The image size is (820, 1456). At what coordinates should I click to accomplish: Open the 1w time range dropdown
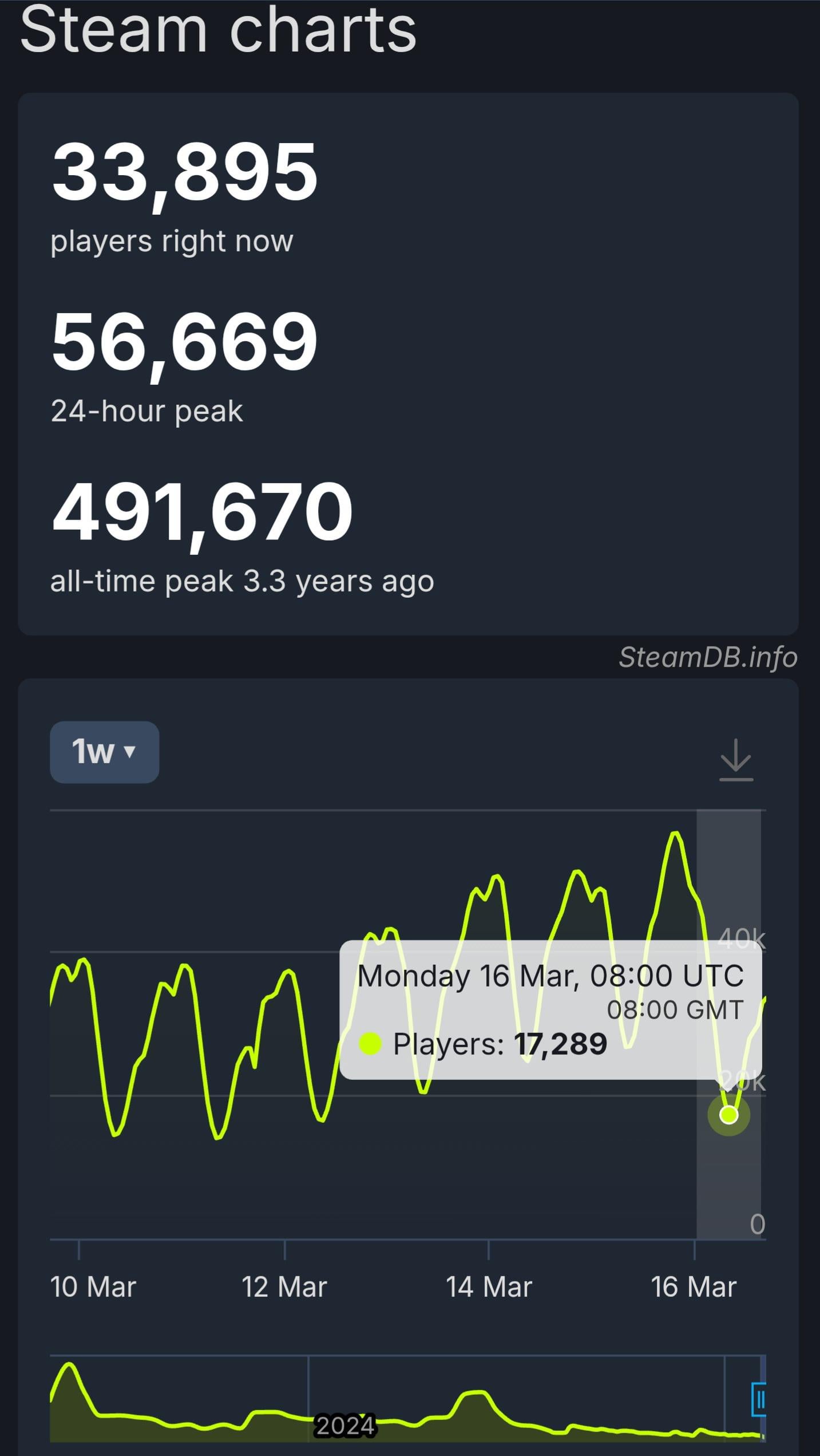[104, 752]
